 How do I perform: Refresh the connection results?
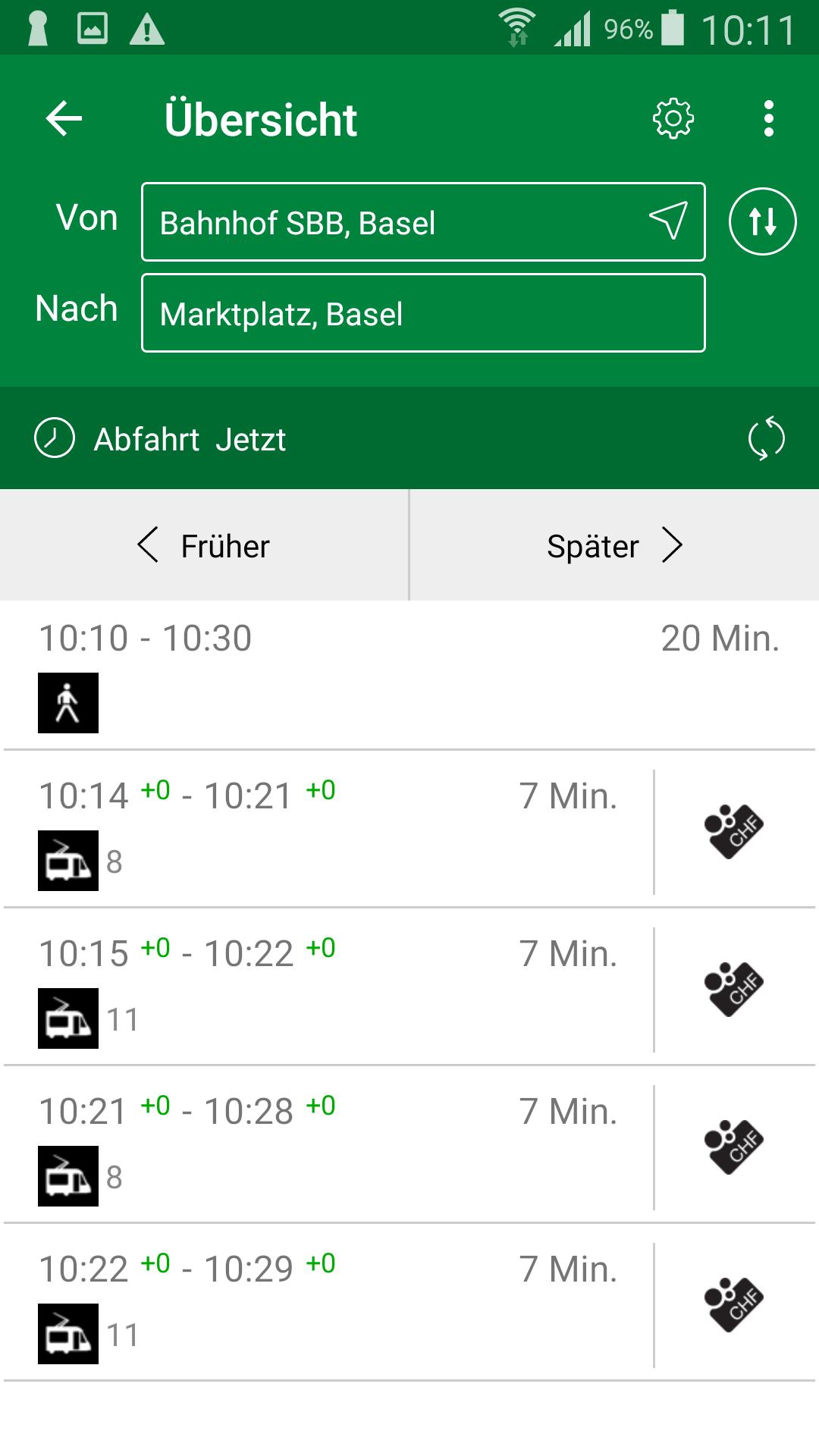[x=766, y=438]
